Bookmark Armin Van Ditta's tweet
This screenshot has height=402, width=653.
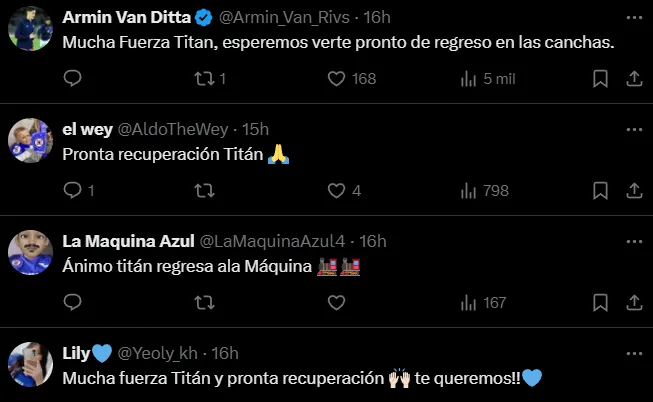(599, 78)
